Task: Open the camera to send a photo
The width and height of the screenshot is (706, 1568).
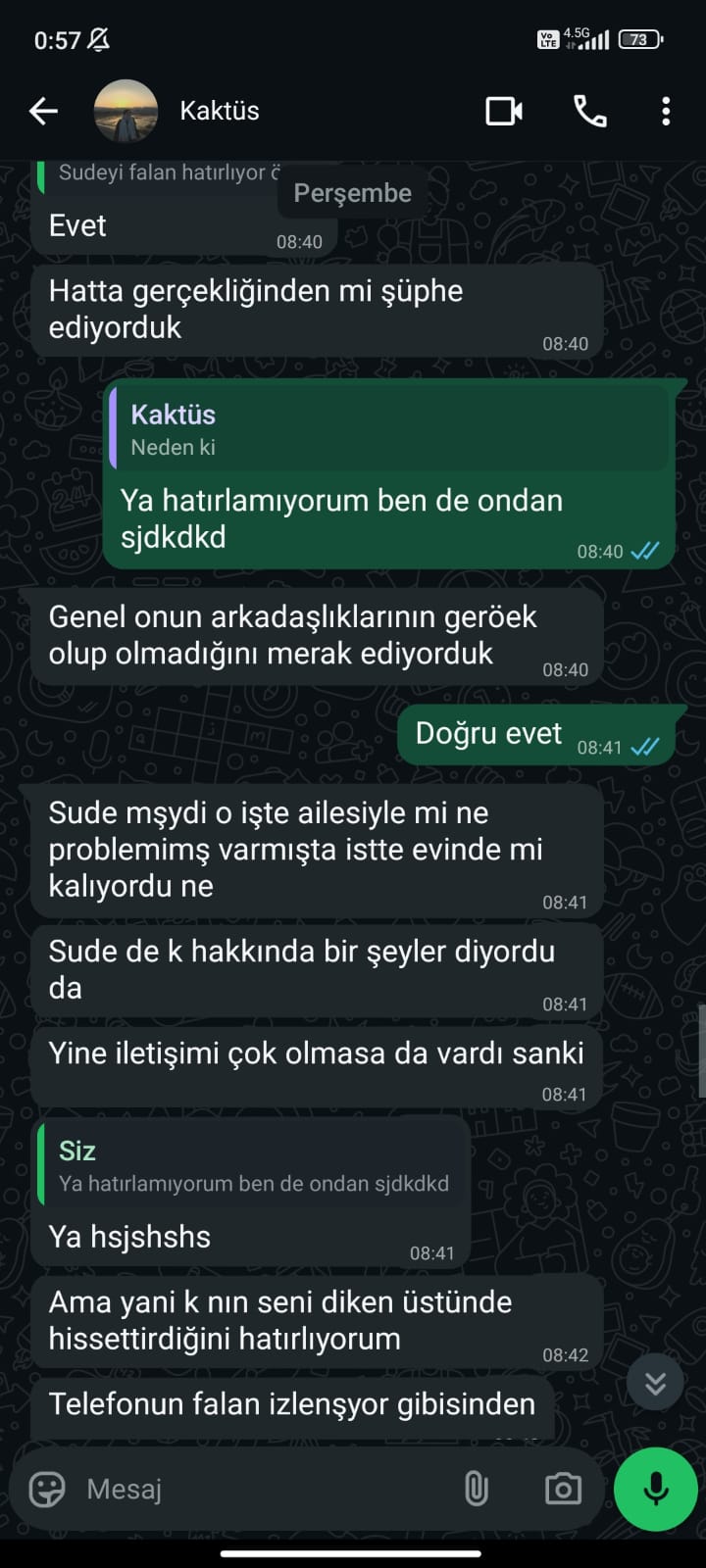Action: pos(563,1489)
